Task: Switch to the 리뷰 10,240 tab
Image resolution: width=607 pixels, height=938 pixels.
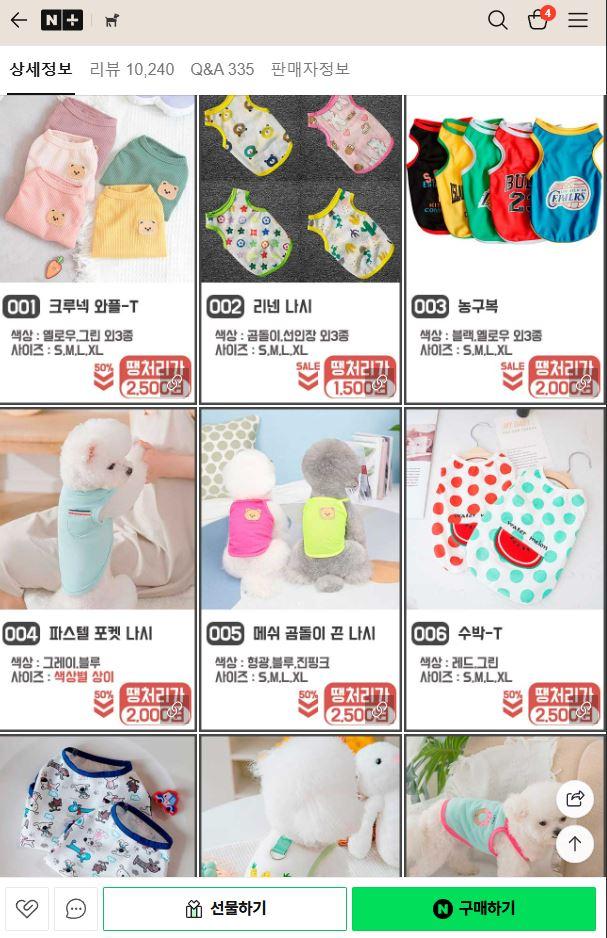Action: click(132, 69)
